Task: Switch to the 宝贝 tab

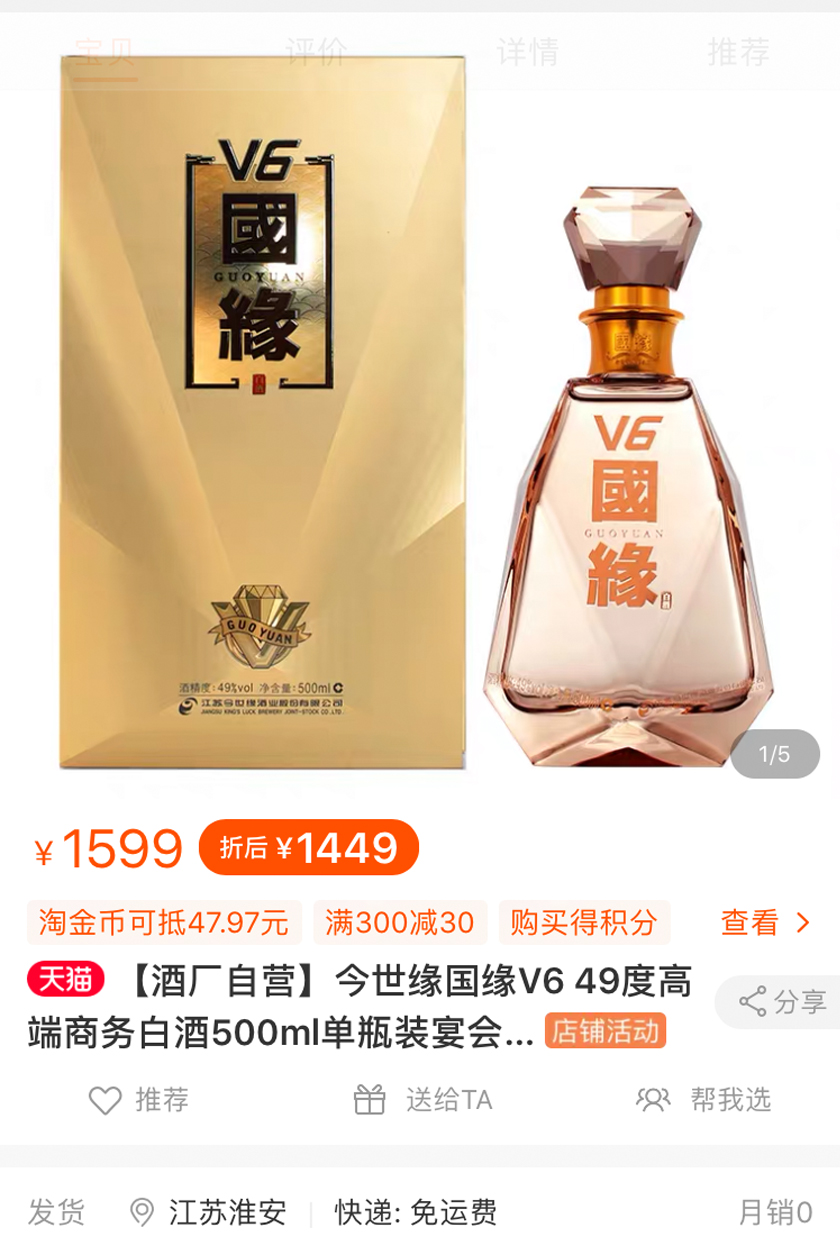Action: point(106,50)
